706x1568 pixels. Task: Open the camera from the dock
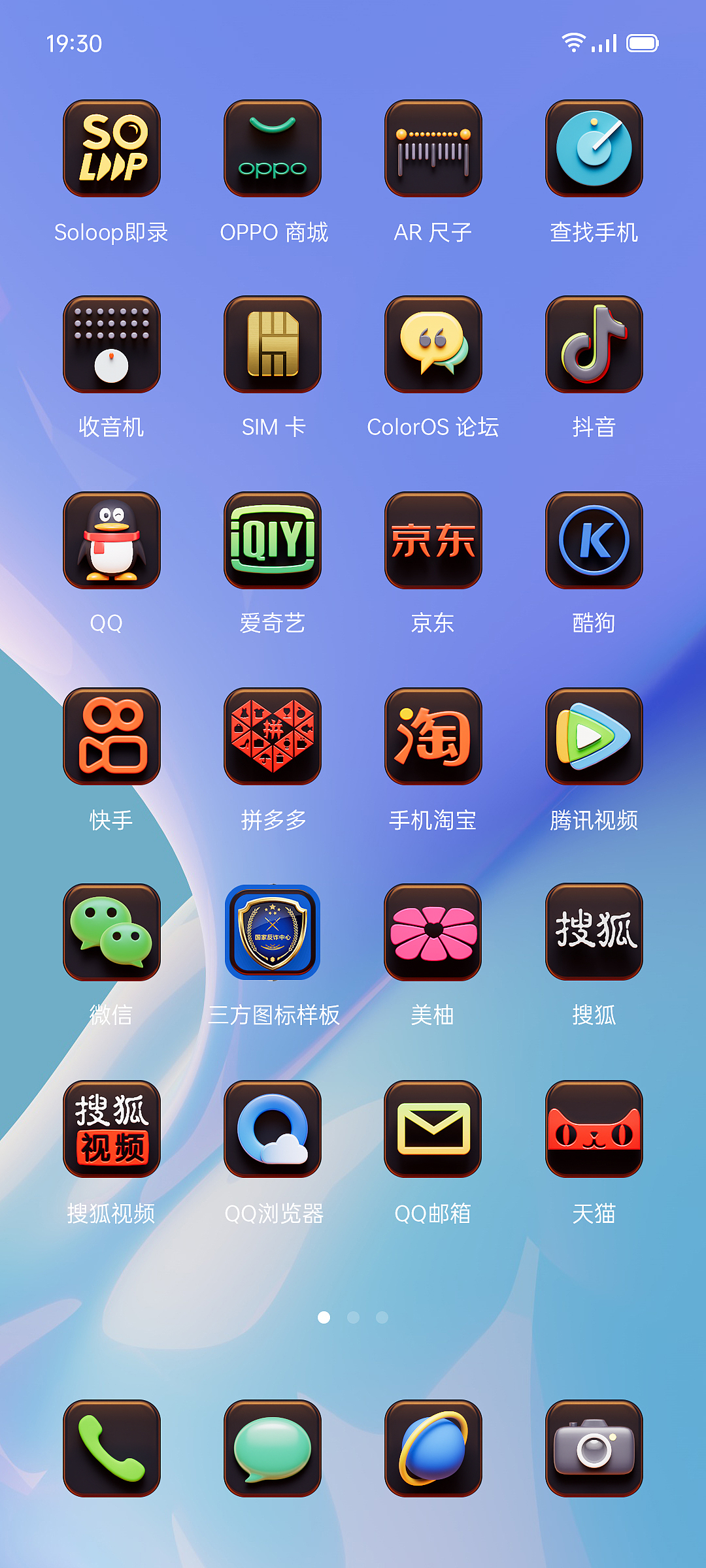point(594,1448)
